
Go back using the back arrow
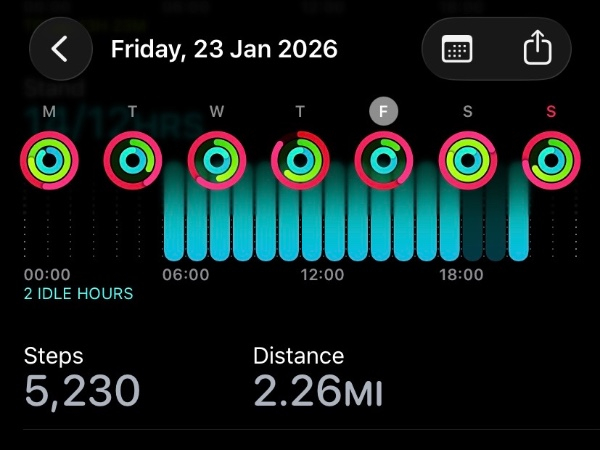60,48
